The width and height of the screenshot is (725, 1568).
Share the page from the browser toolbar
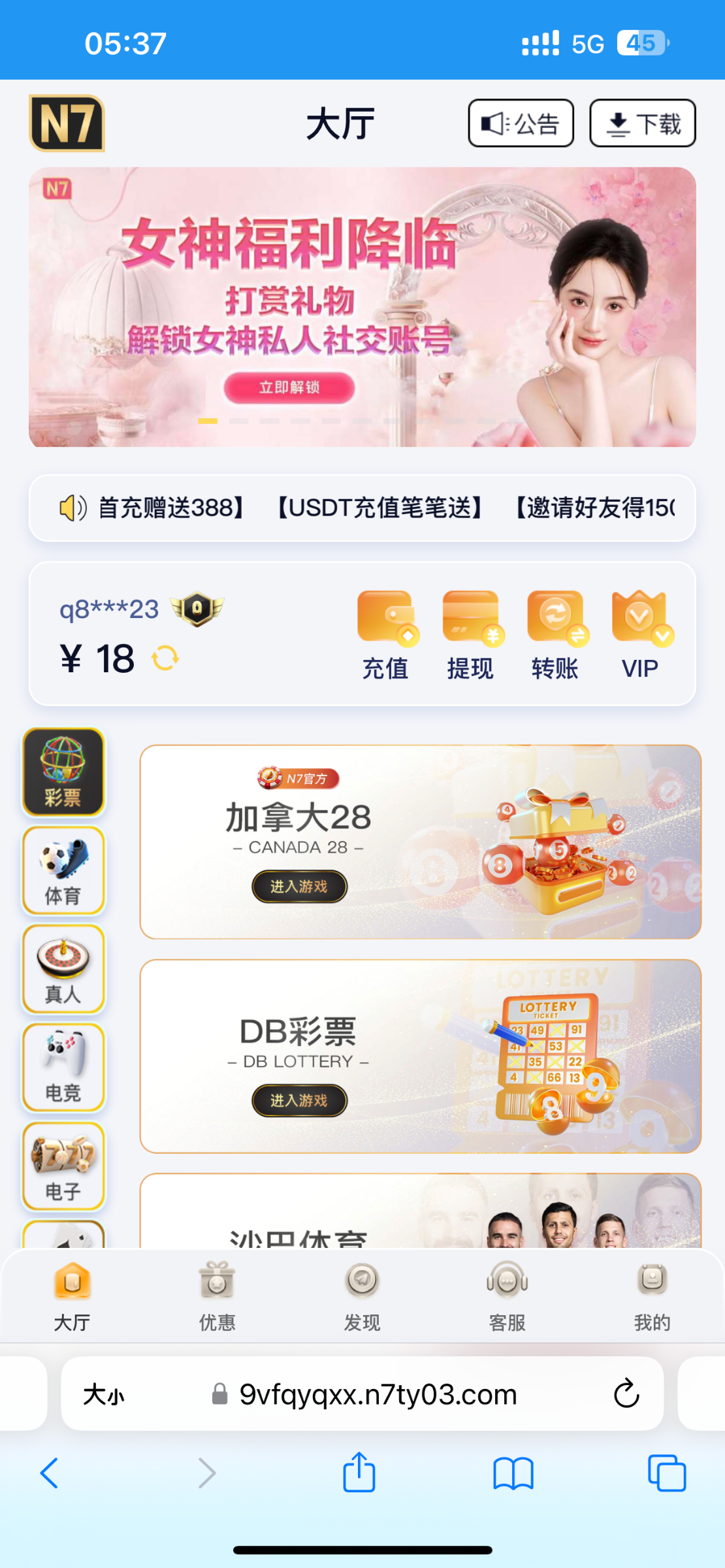point(359,1473)
